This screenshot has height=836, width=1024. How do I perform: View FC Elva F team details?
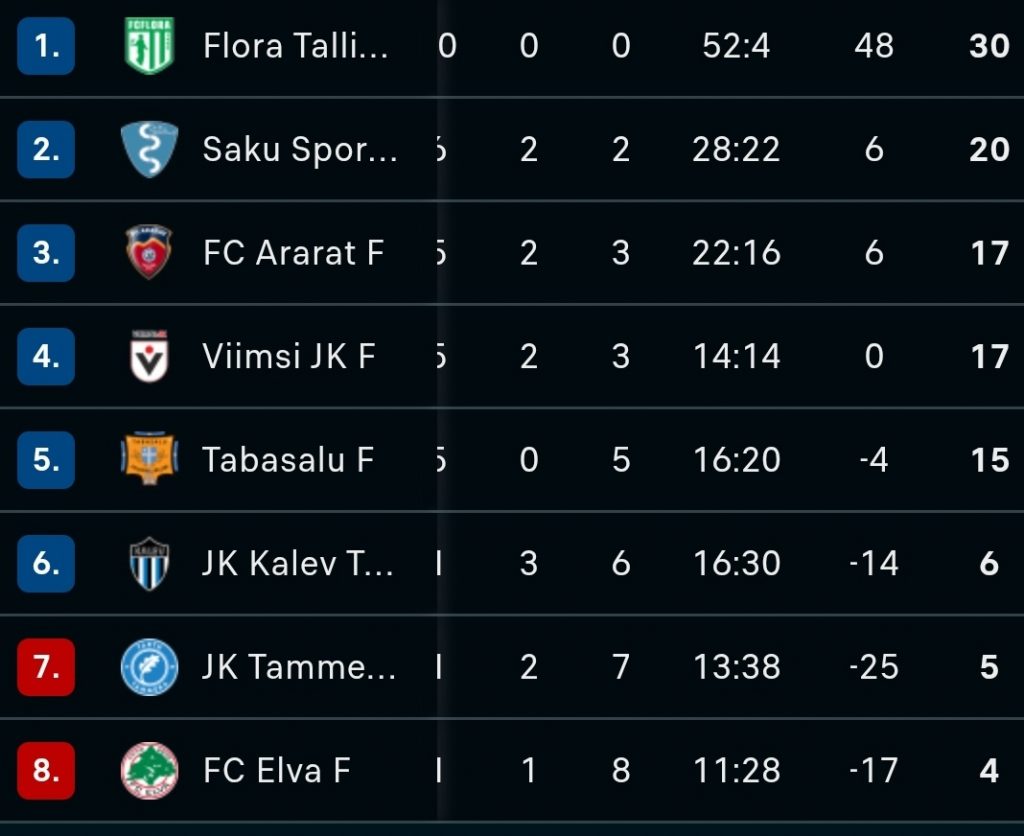[x=512, y=771]
